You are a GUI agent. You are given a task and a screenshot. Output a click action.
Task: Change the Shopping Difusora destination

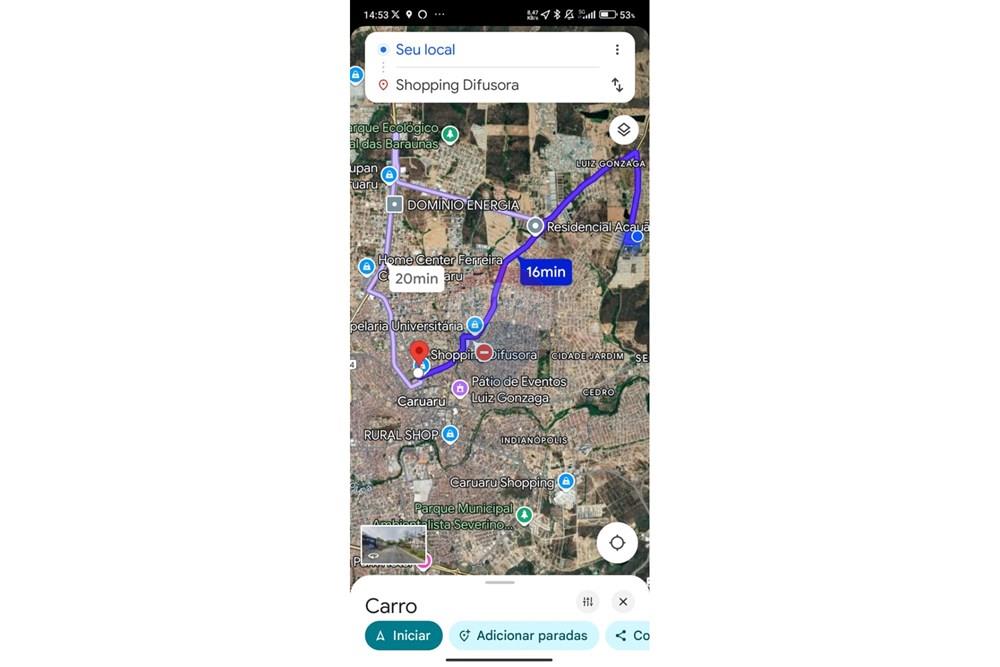pos(480,85)
